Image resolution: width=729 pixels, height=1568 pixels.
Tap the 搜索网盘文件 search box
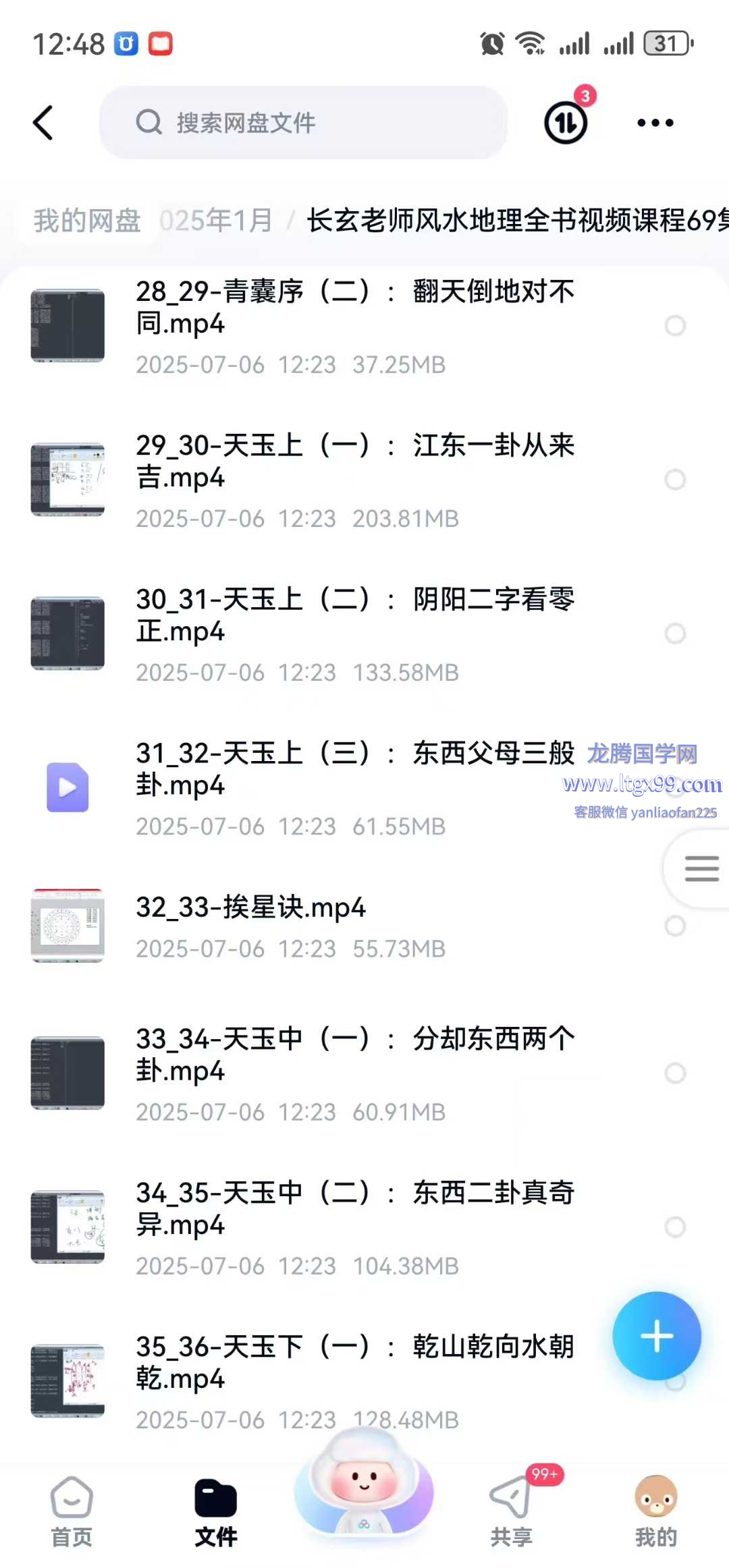(304, 123)
